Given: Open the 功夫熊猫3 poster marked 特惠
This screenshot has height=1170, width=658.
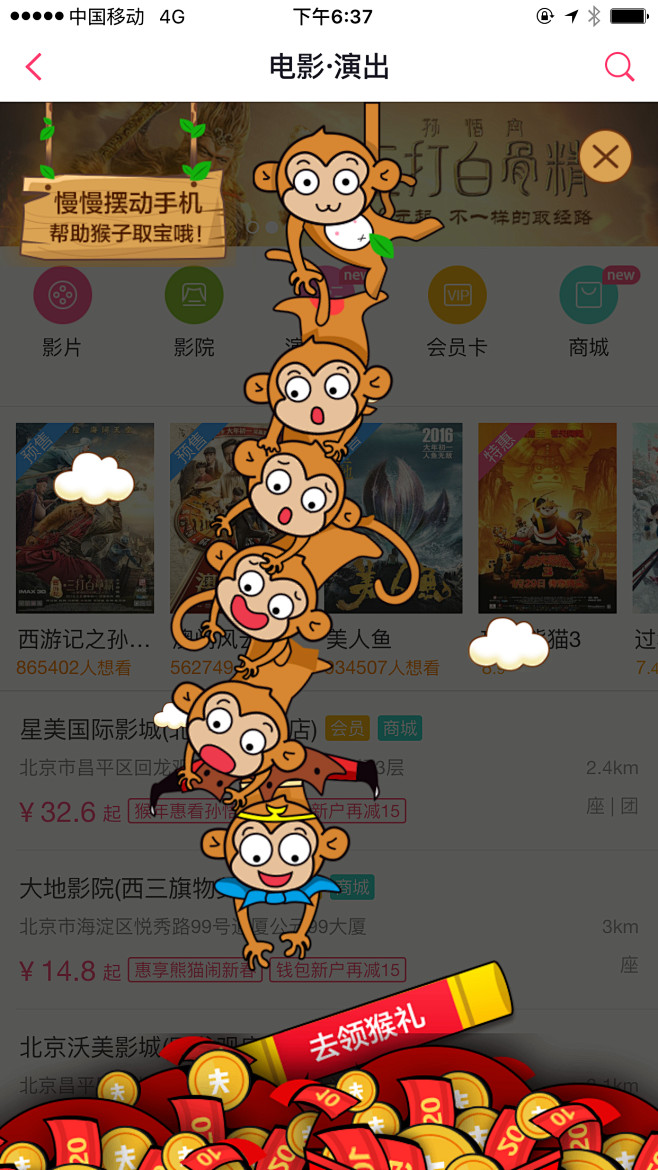Looking at the screenshot, I should coord(548,518).
